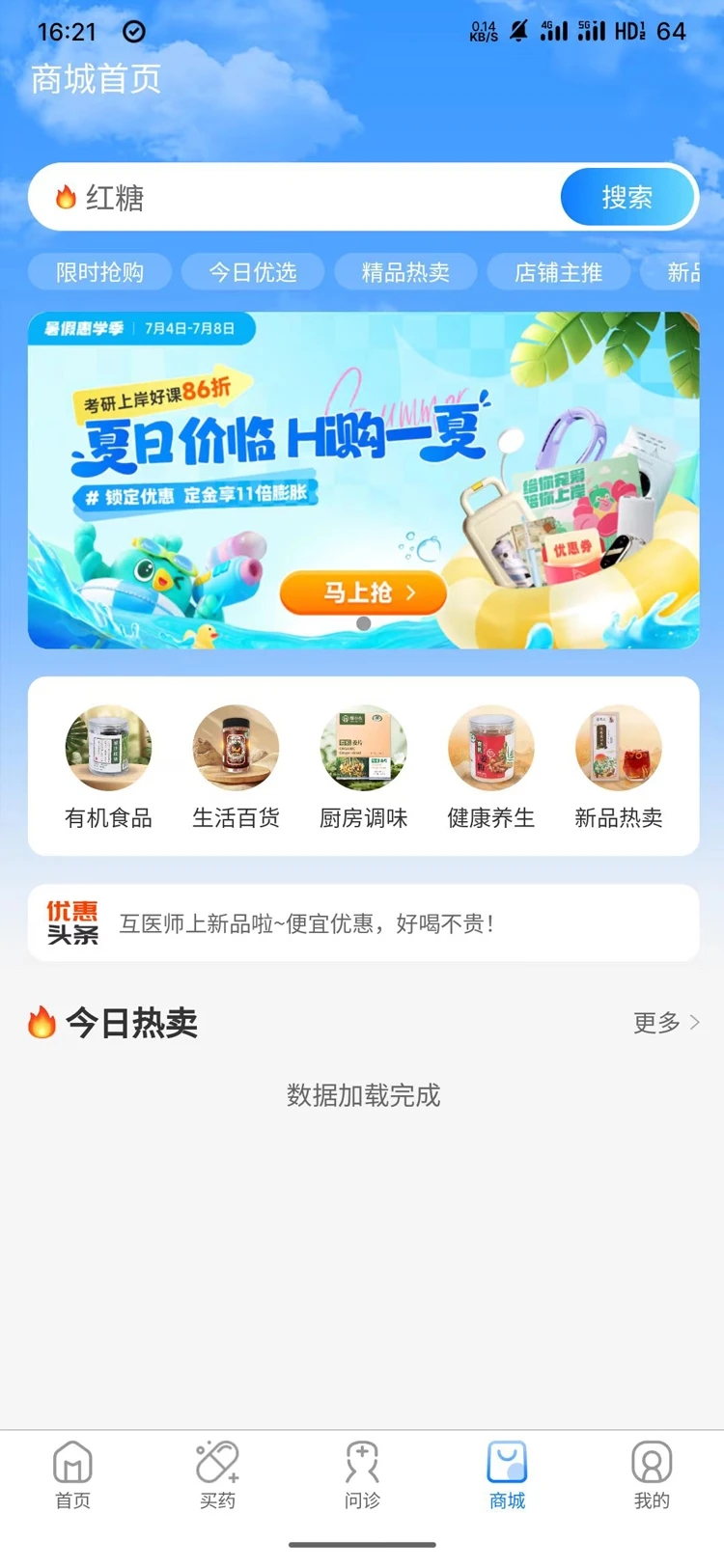The image size is (724, 1568).
Task: Open the 夏日价临 summer sale banner
Action: coord(363,480)
